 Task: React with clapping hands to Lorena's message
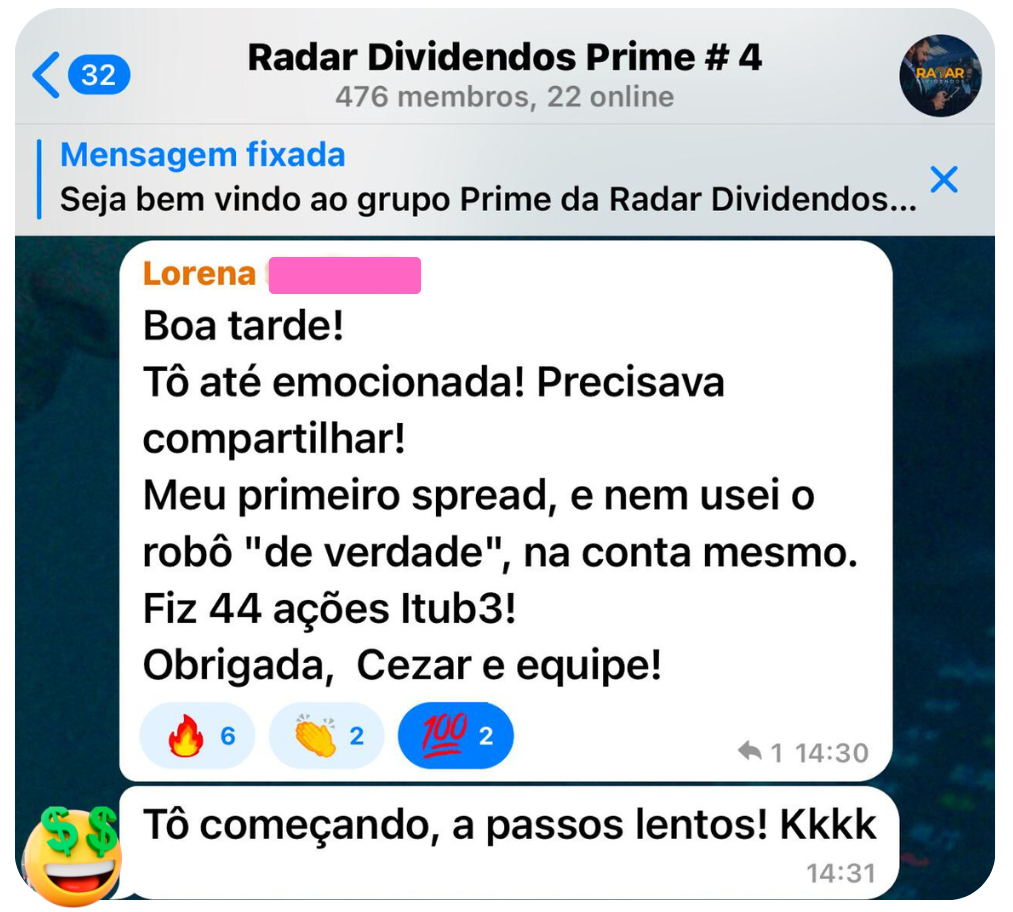(327, 737)
